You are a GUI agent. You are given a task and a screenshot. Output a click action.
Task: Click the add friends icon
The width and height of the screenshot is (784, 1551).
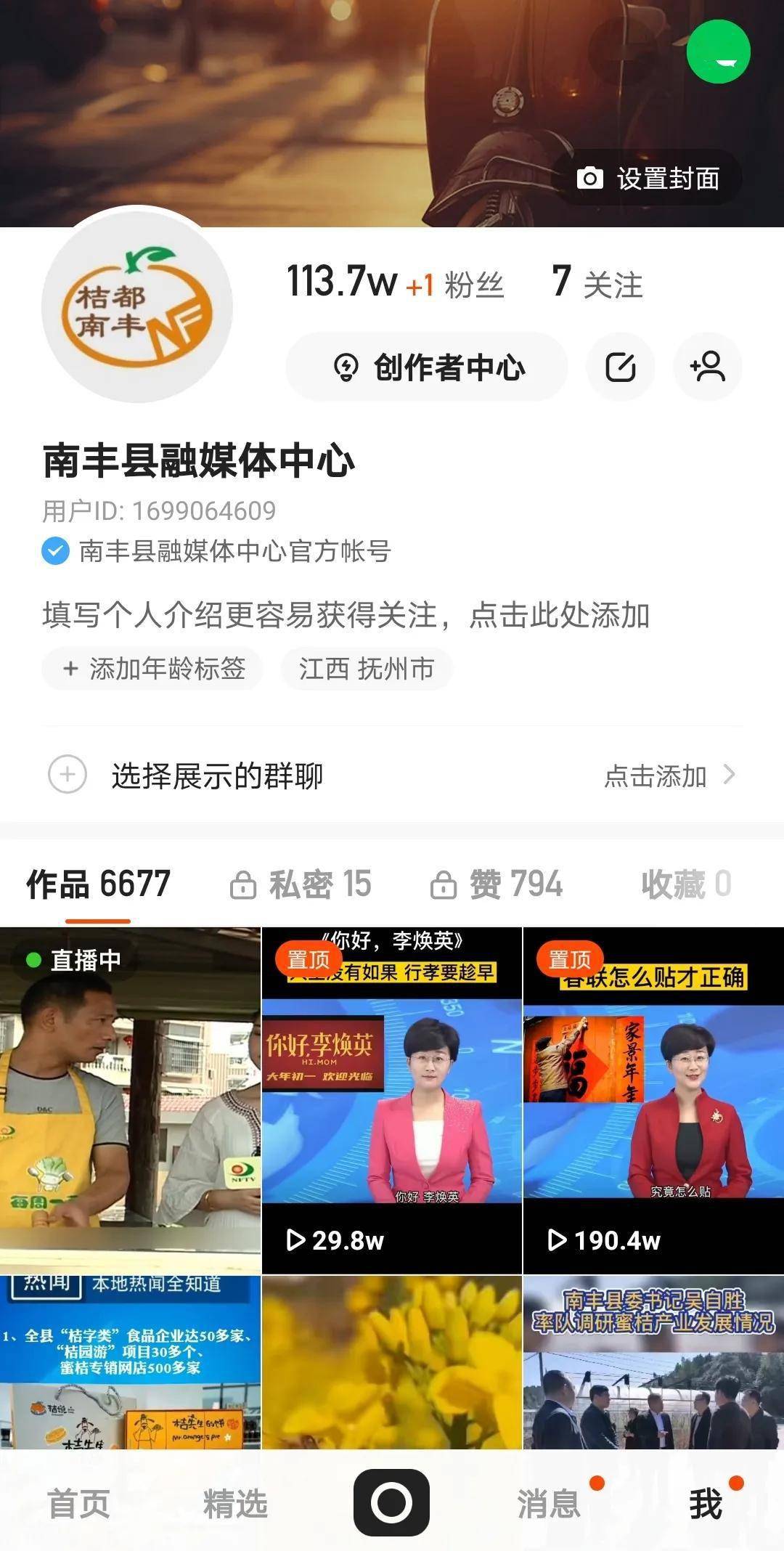pyautogui.click(x=708, y=367)
